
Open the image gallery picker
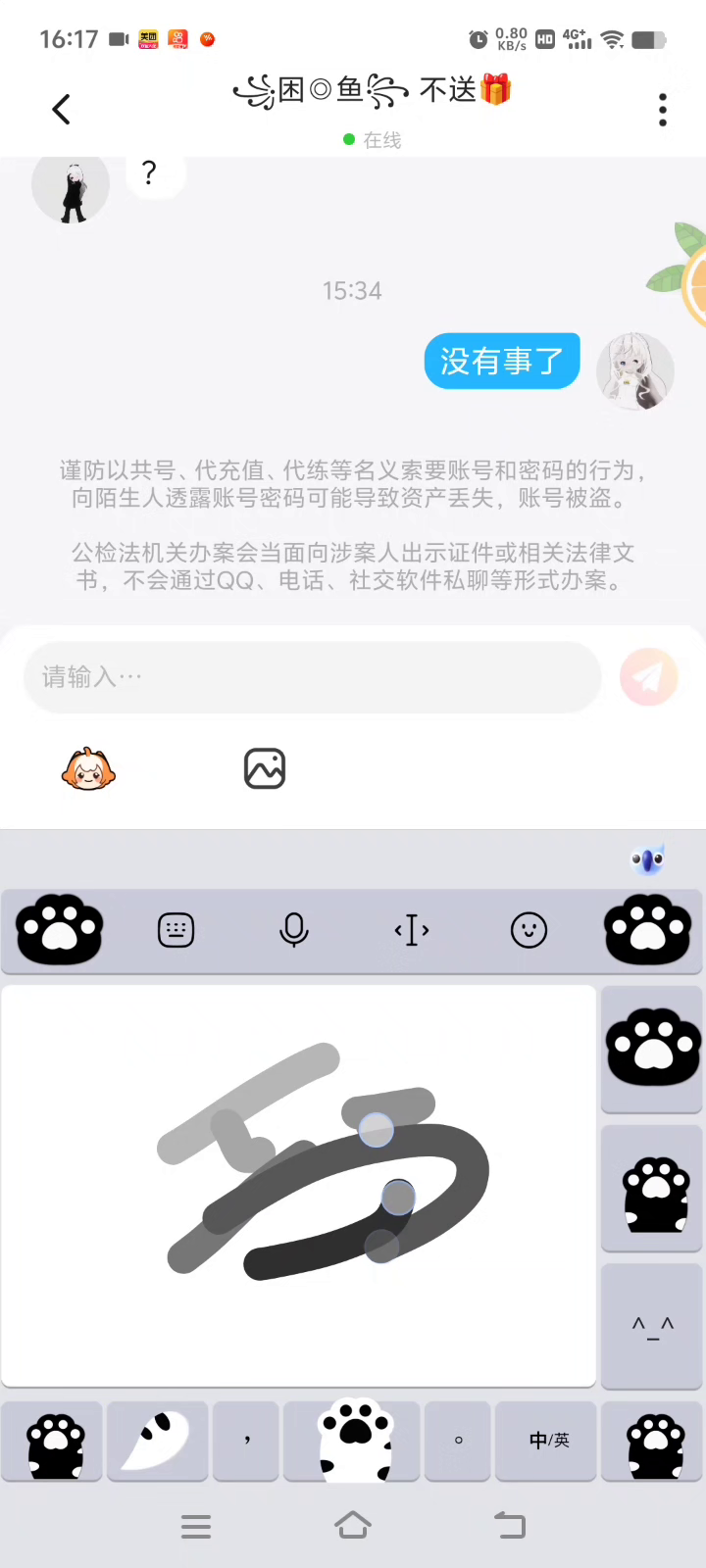pyautogui.click(x=265, y=769)
